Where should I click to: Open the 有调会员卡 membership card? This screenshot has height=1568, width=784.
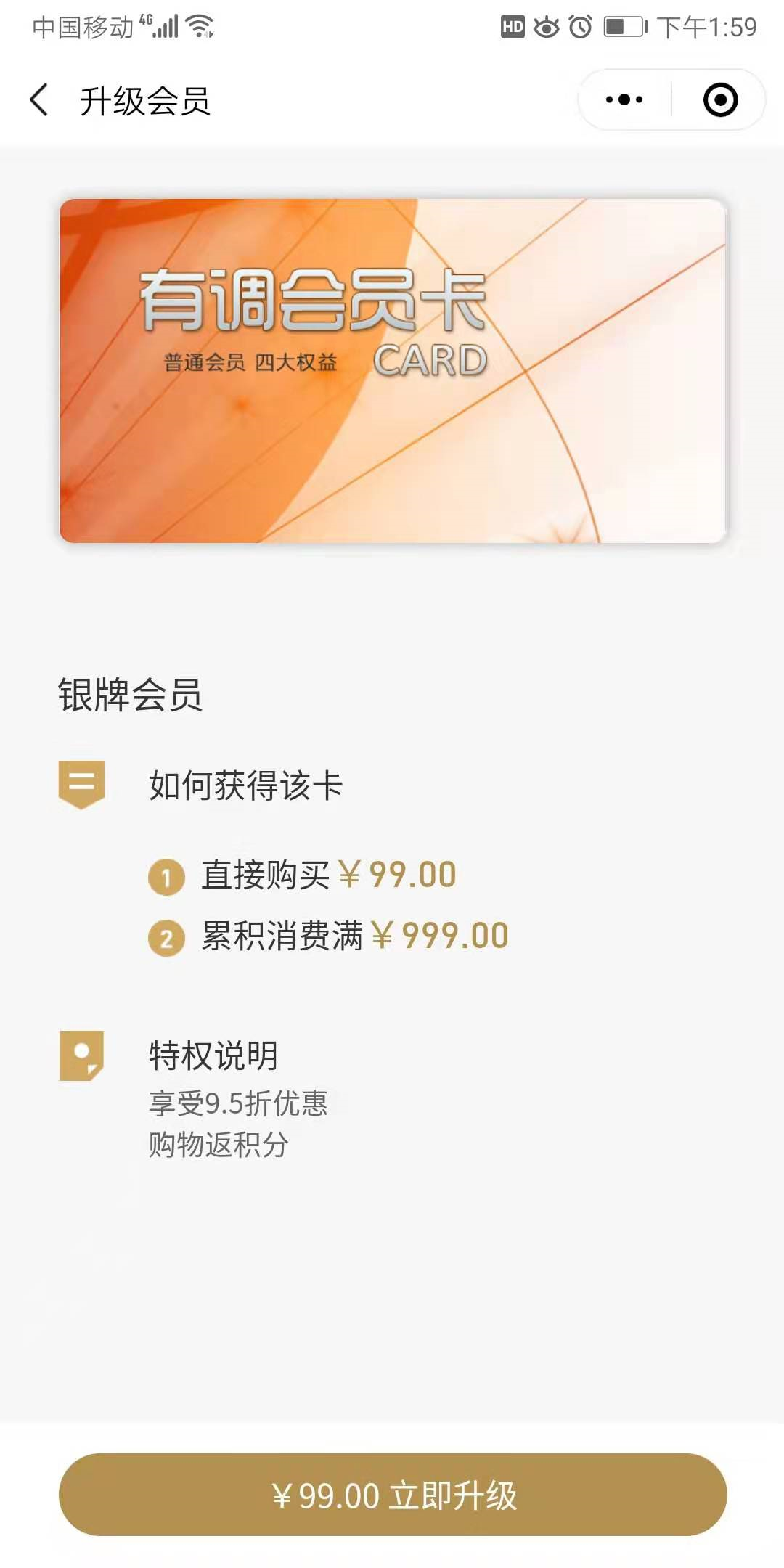coord(393,370)
